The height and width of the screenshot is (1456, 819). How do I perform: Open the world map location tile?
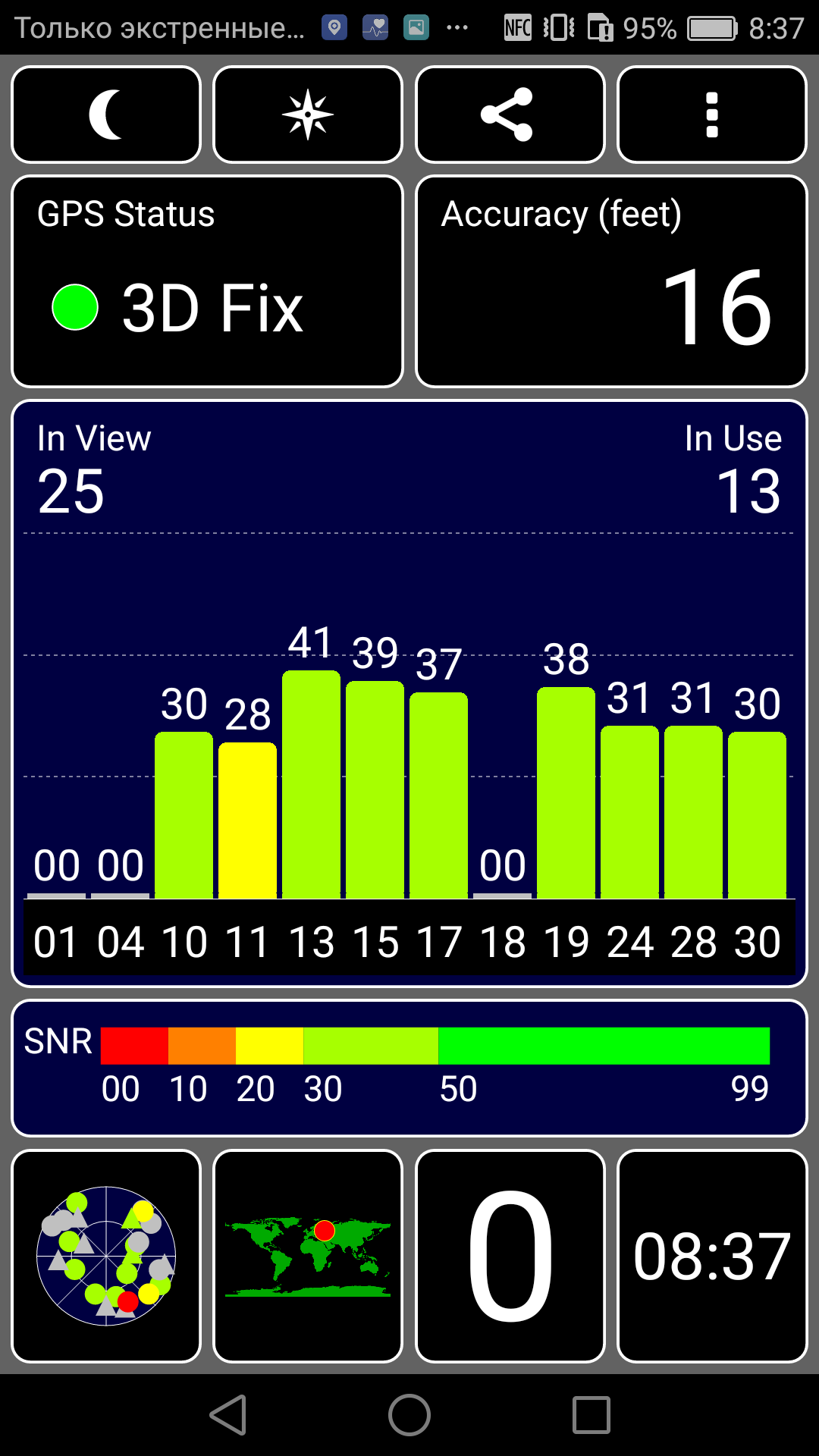(308, 1257)
